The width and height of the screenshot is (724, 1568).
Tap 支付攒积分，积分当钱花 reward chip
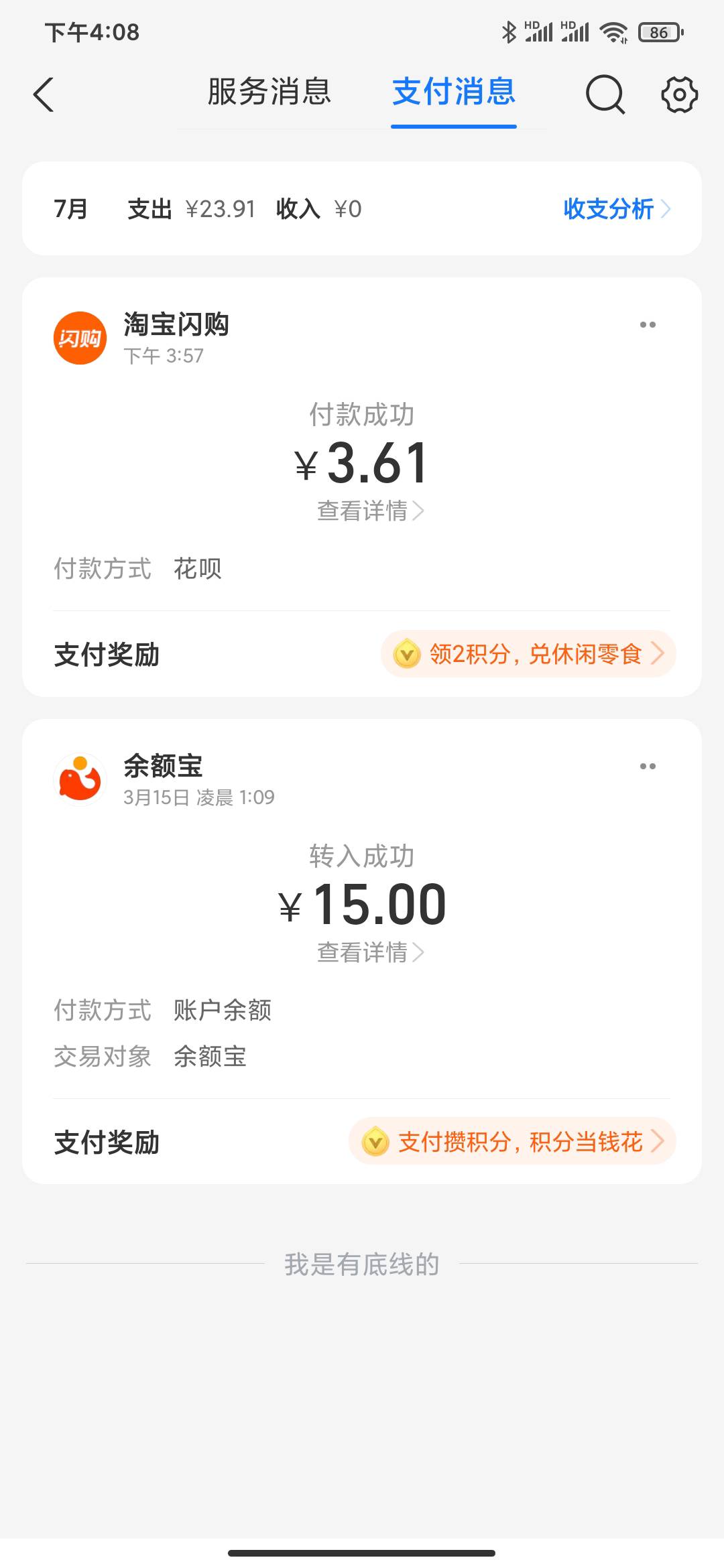[x=512, y=1141]
